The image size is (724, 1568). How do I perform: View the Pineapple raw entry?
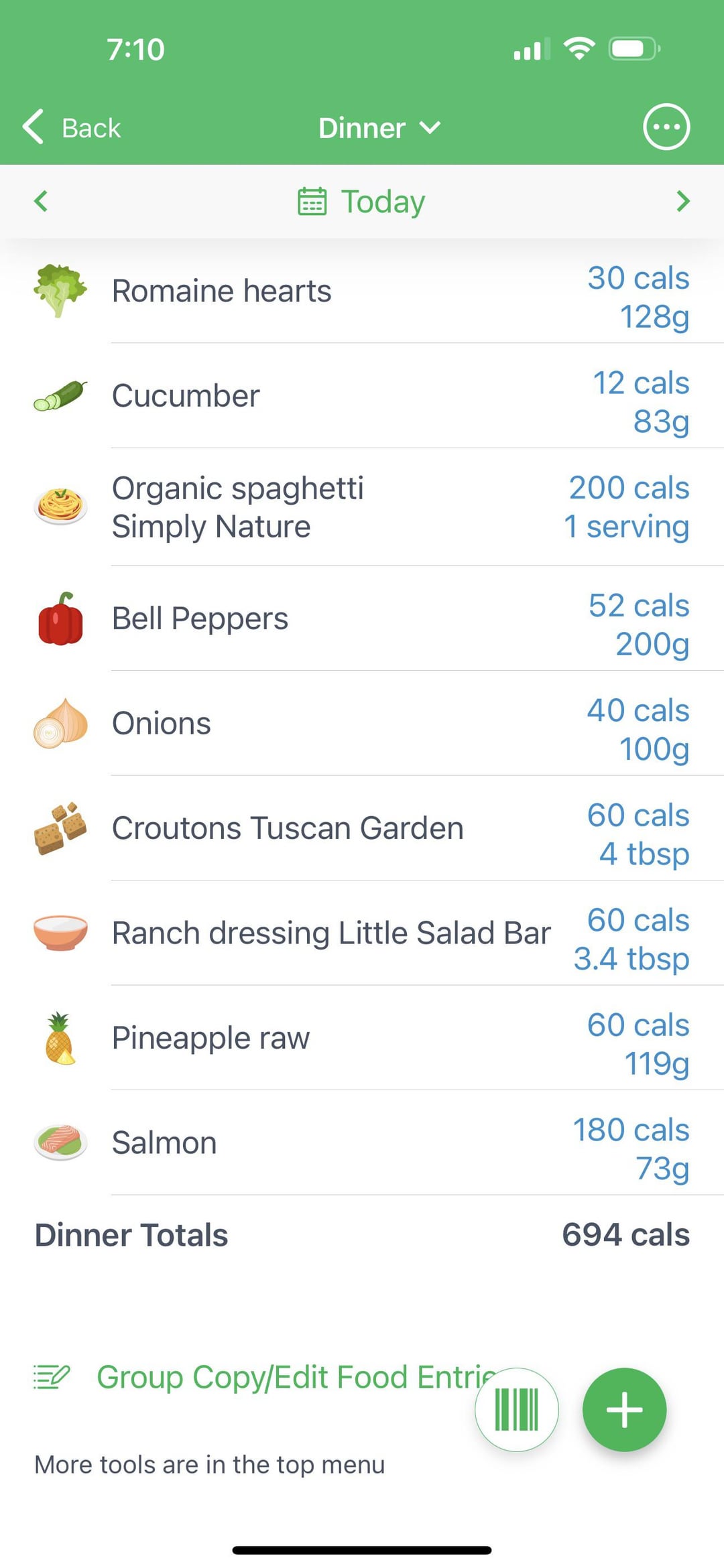click(362, 1038)
